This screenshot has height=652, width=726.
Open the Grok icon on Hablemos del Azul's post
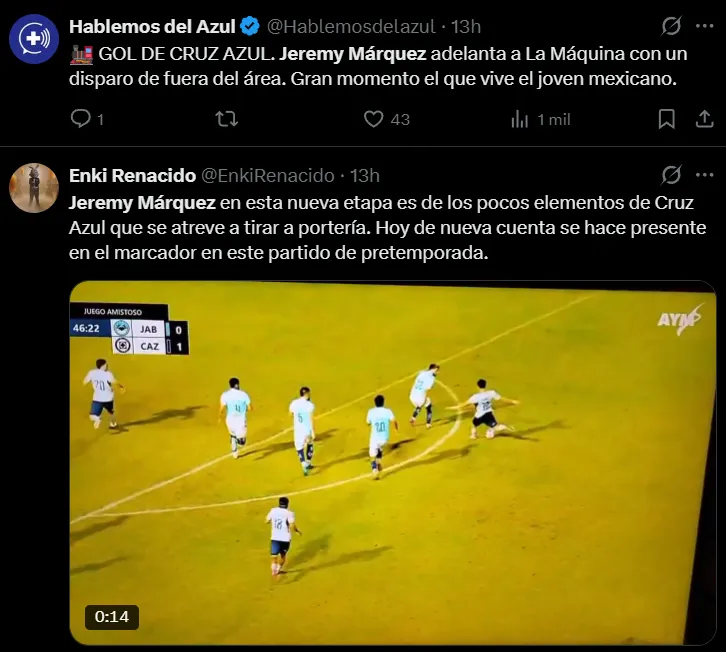pos(672,26)
